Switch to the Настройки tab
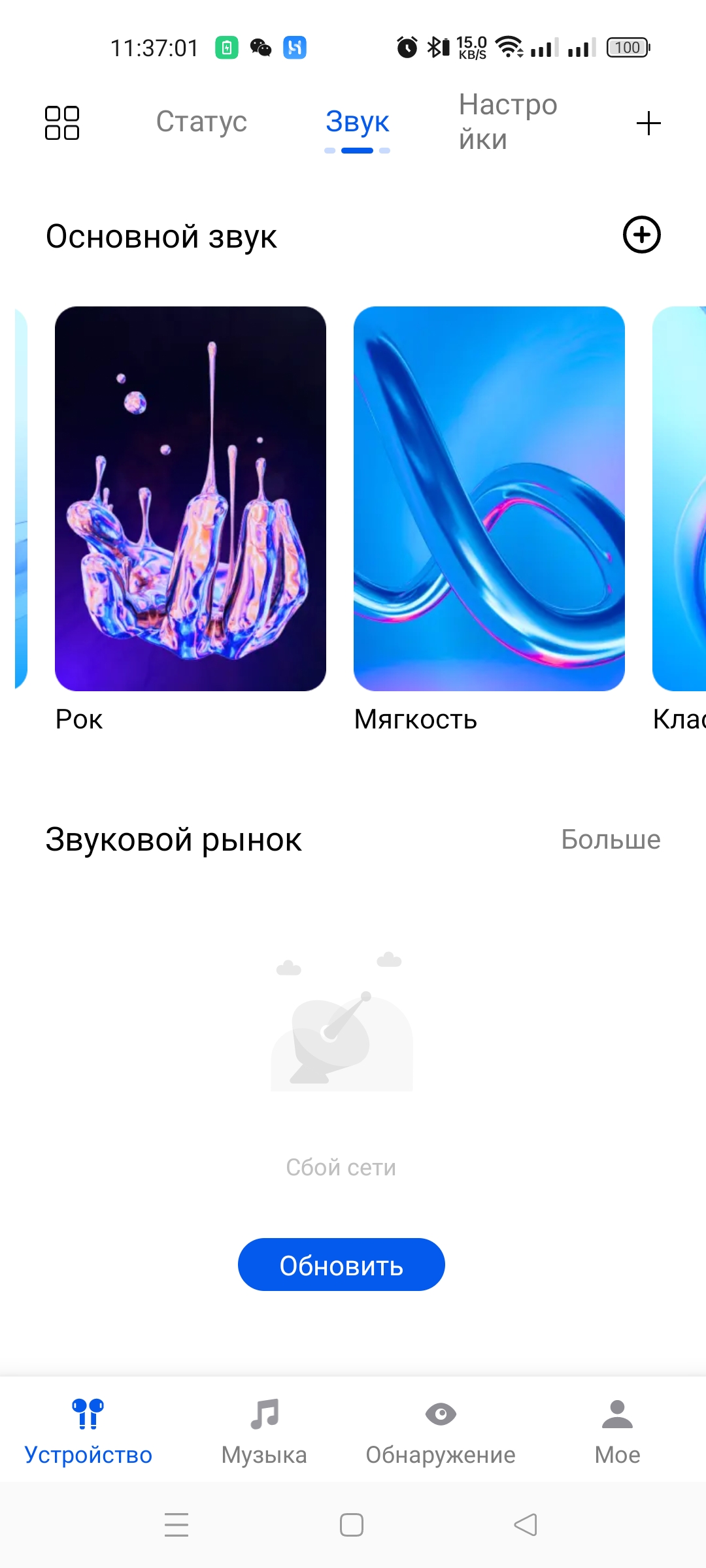706x1568 pixels. click(508, 122)
